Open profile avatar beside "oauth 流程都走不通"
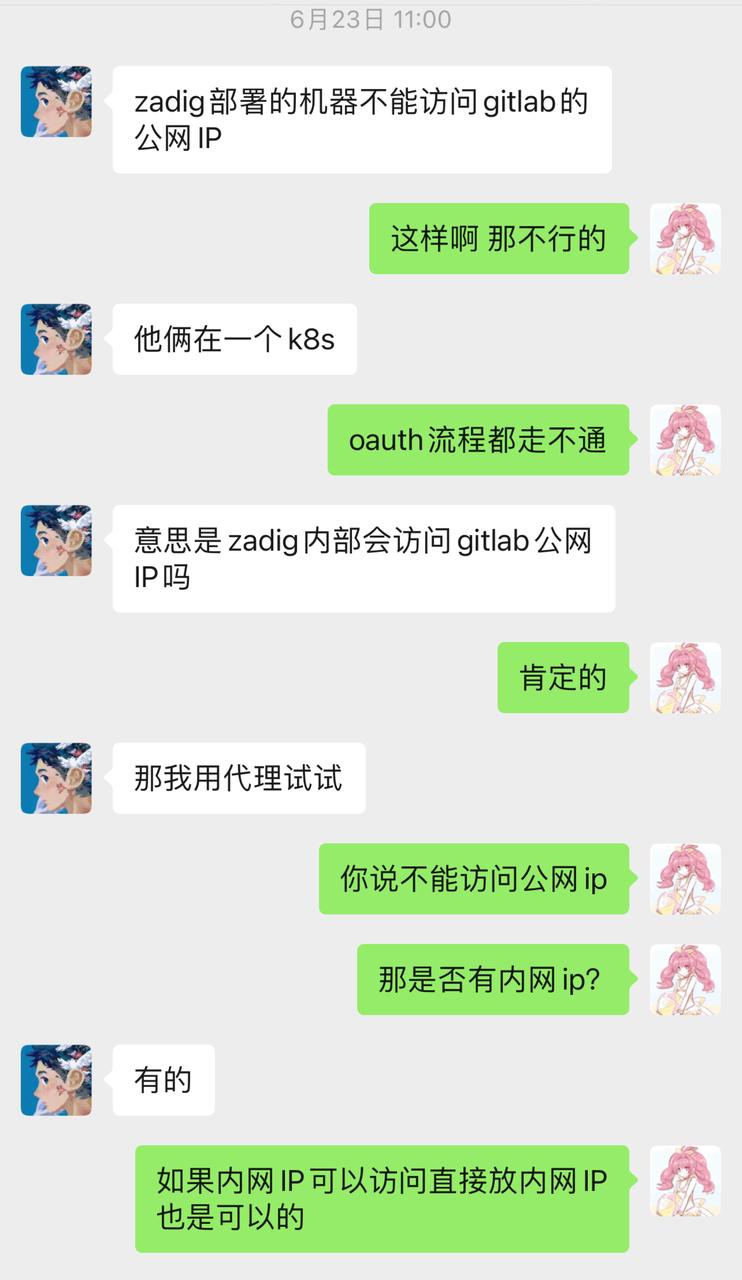Viewport: 742px width, 1280px height. (x=685, y=439)
